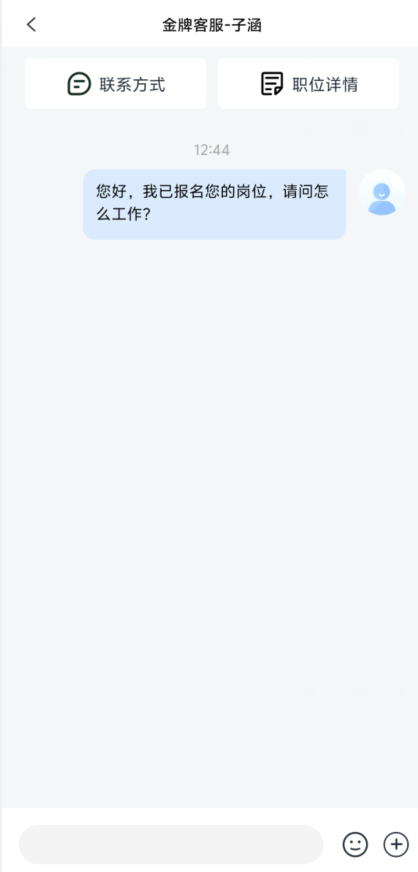
Task: Go back from the 金牌客服-子涵 chat
Action: pos(31,24)
